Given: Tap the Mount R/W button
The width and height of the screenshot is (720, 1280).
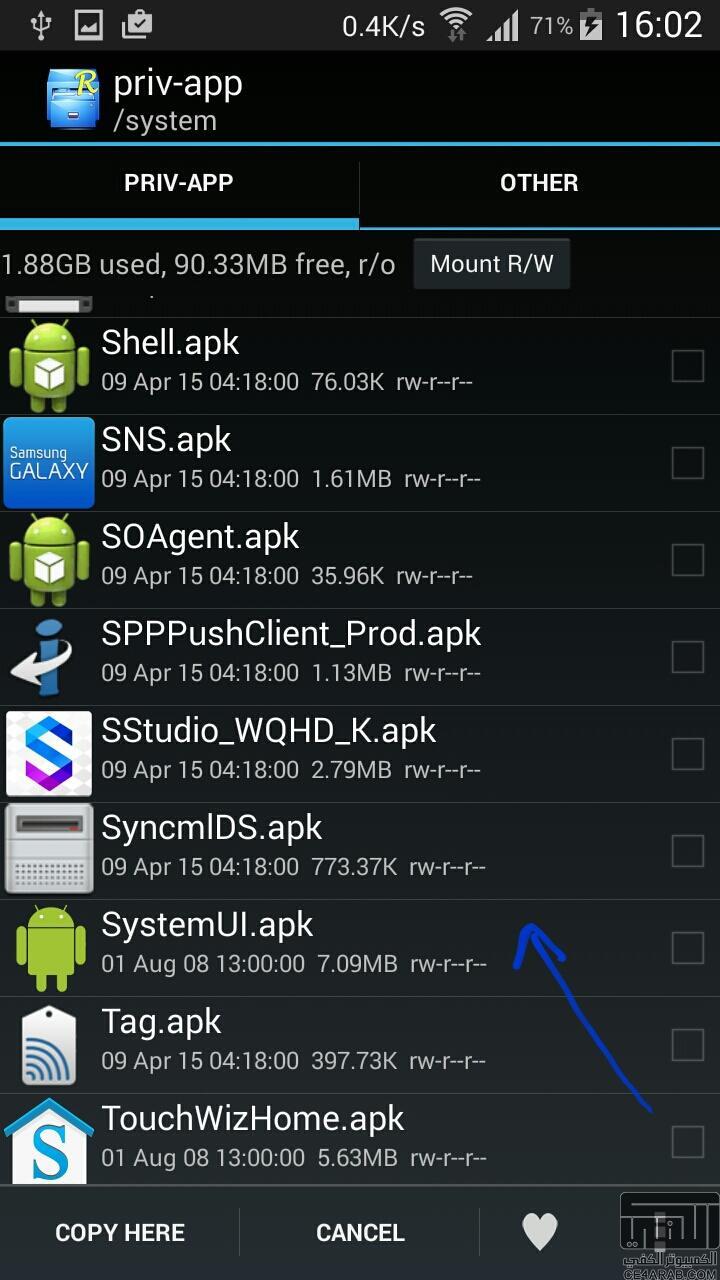Looking at the screenshot, I should point(491,264).
